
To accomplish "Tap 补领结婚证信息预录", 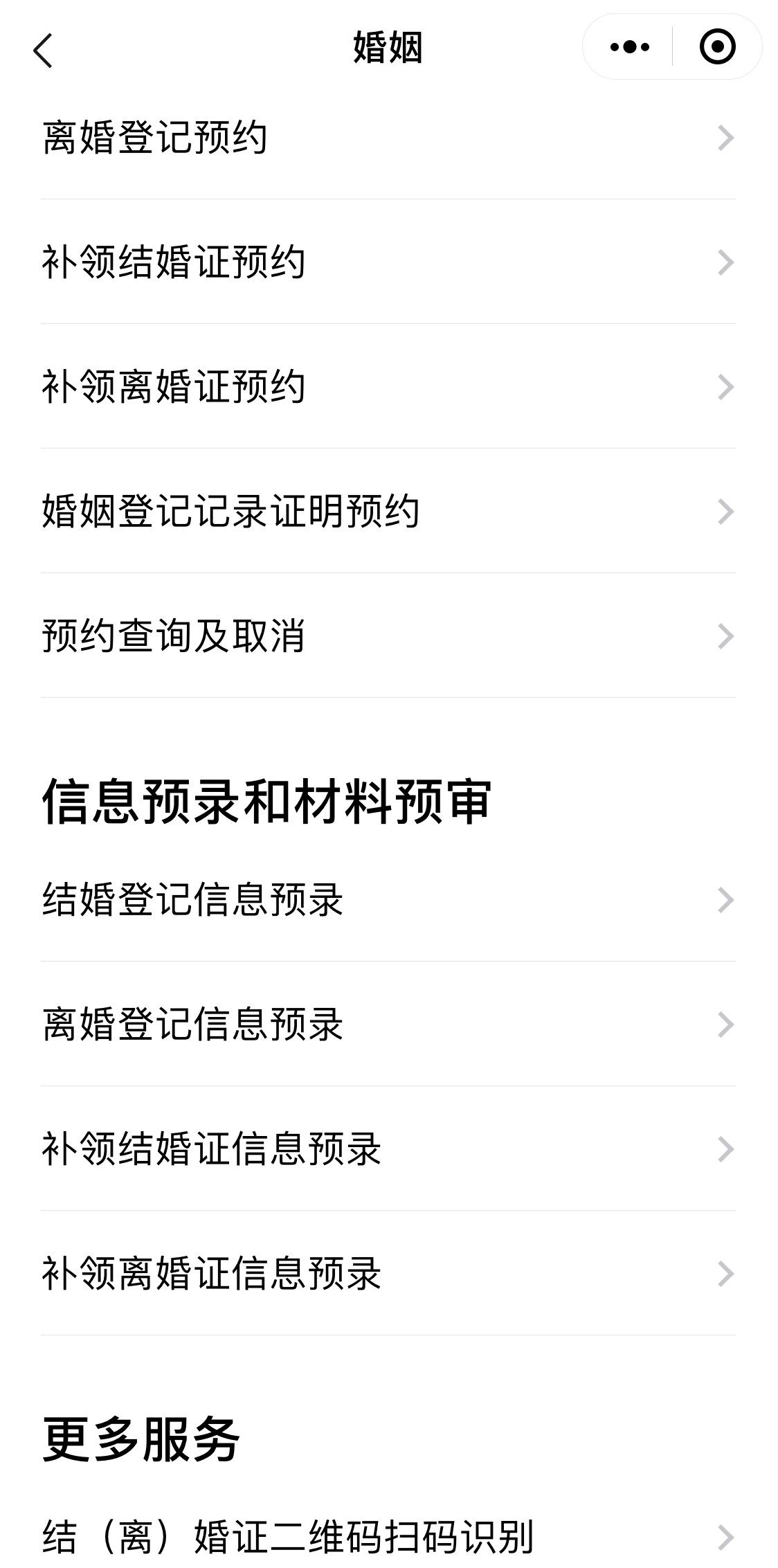I will pyautogui.click(x=388, y=1149).
